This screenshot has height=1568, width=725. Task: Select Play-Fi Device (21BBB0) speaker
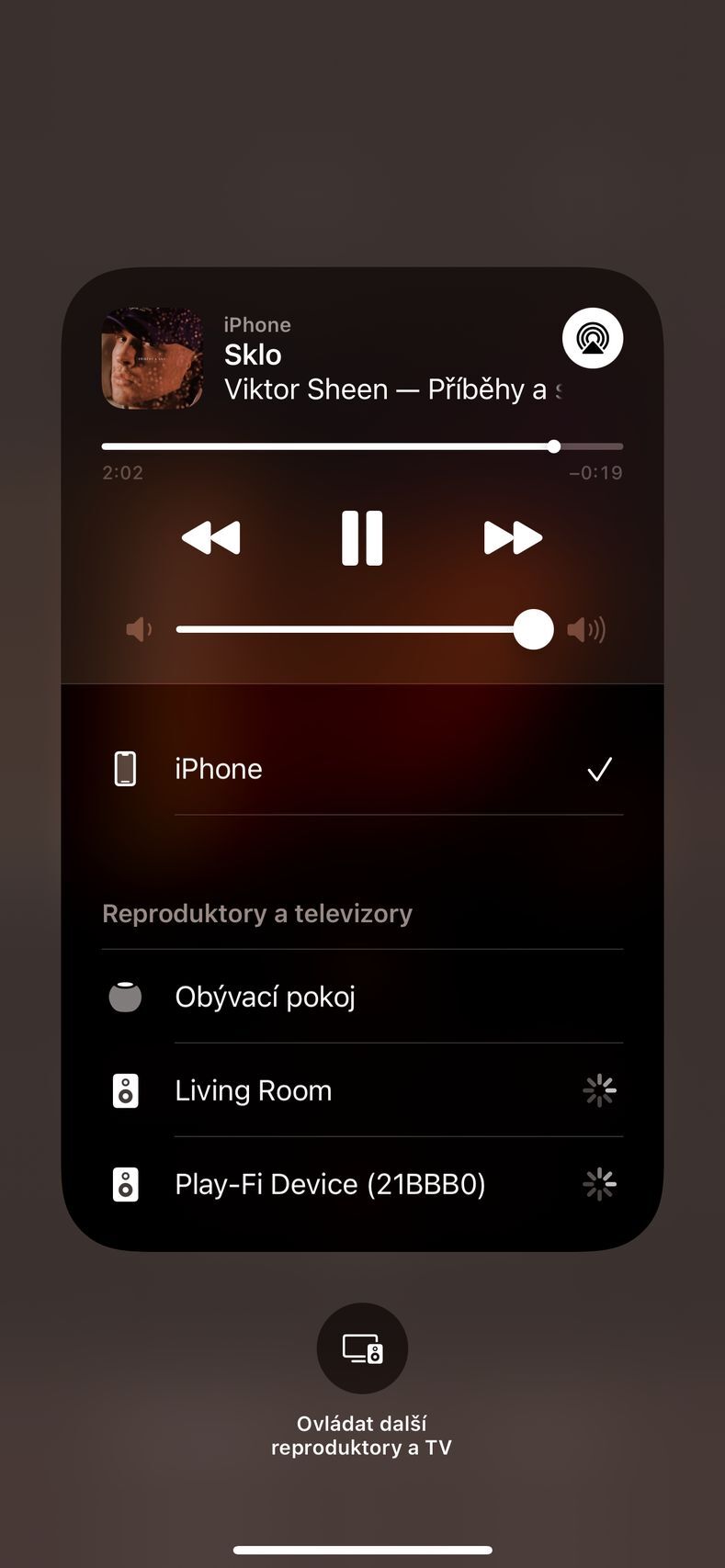(x=362, y=1184)
